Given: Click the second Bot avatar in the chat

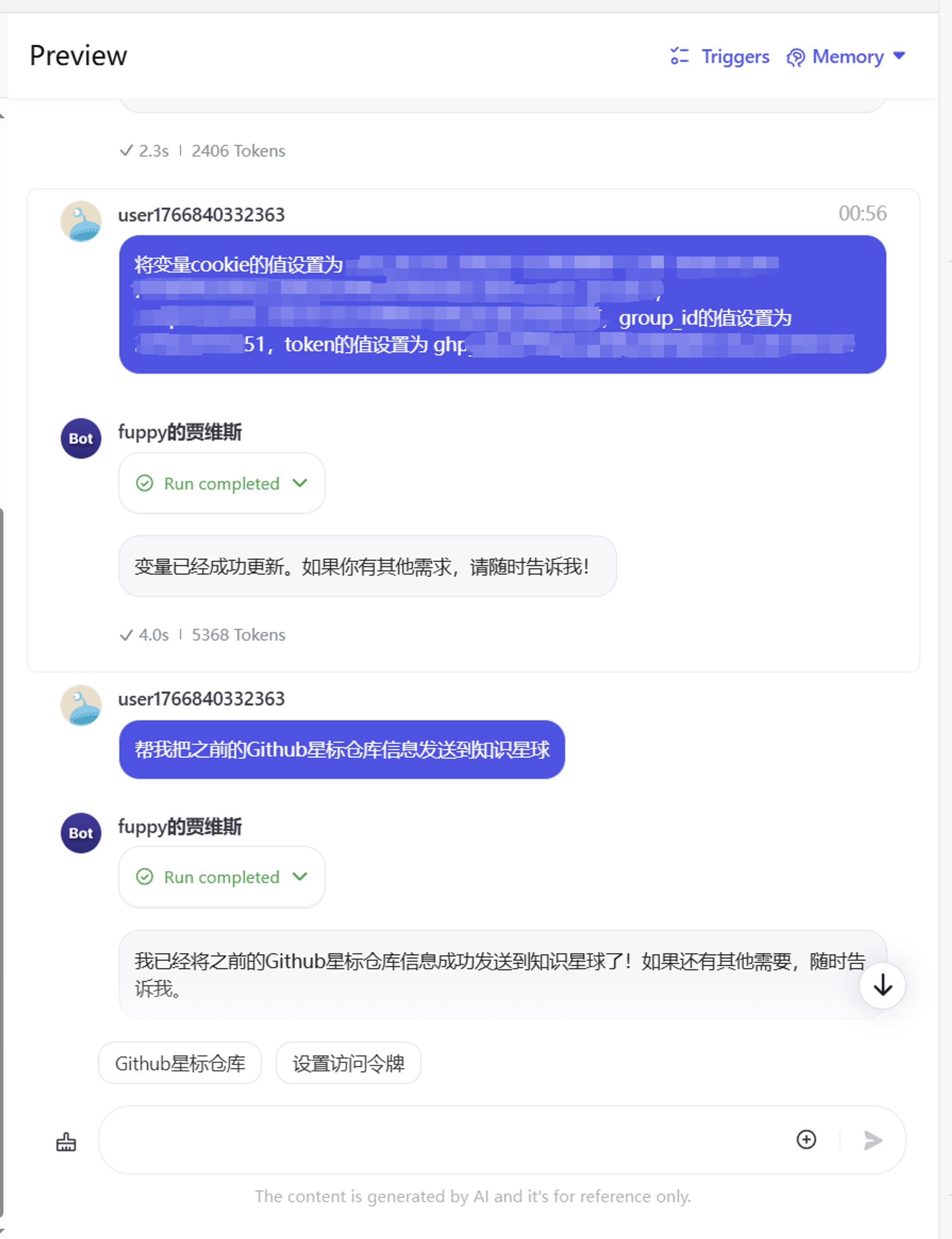Looking at the screenshot, I should (80, 833).
